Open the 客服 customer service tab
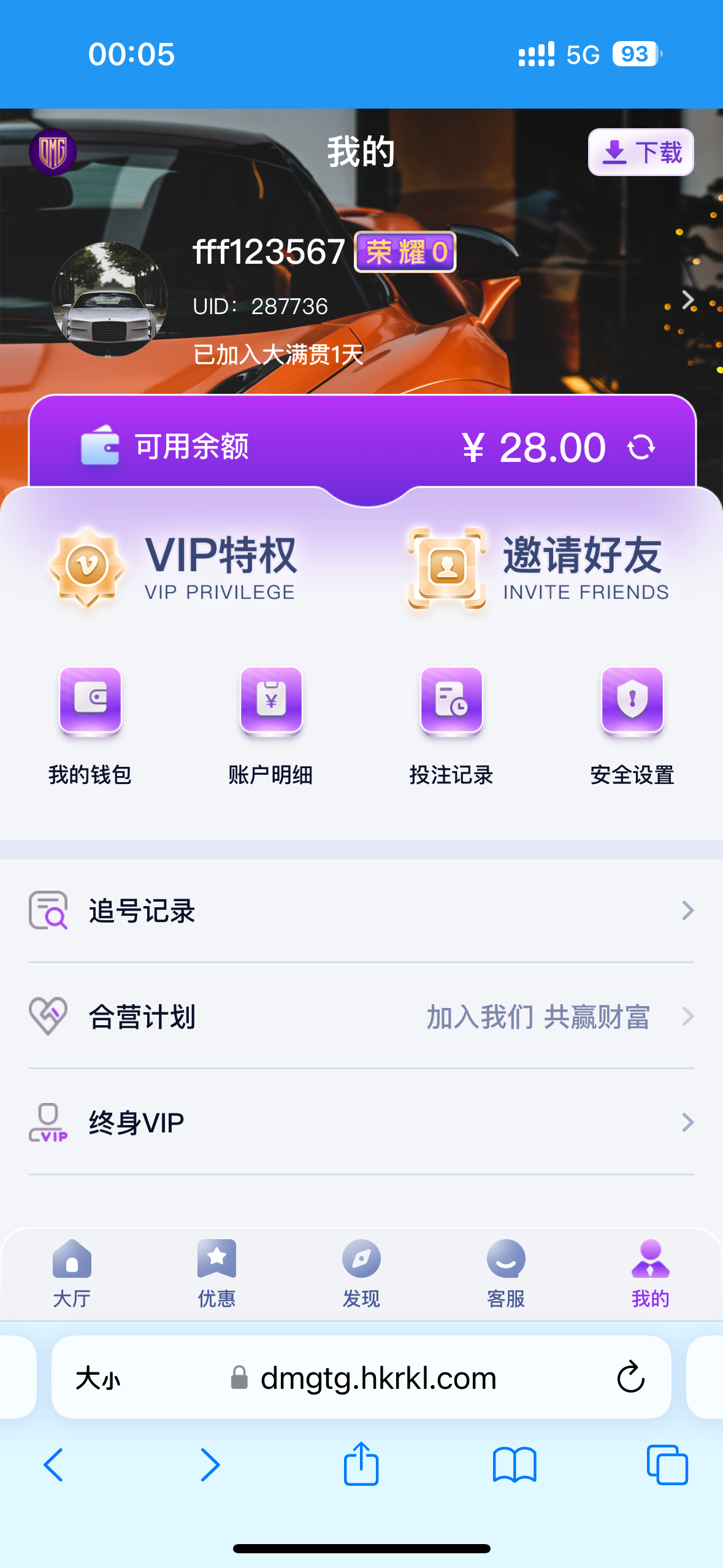Image resolution: width=723 pixels, height=1568 pixels. pyautogui.click(x=506, y=1273)
